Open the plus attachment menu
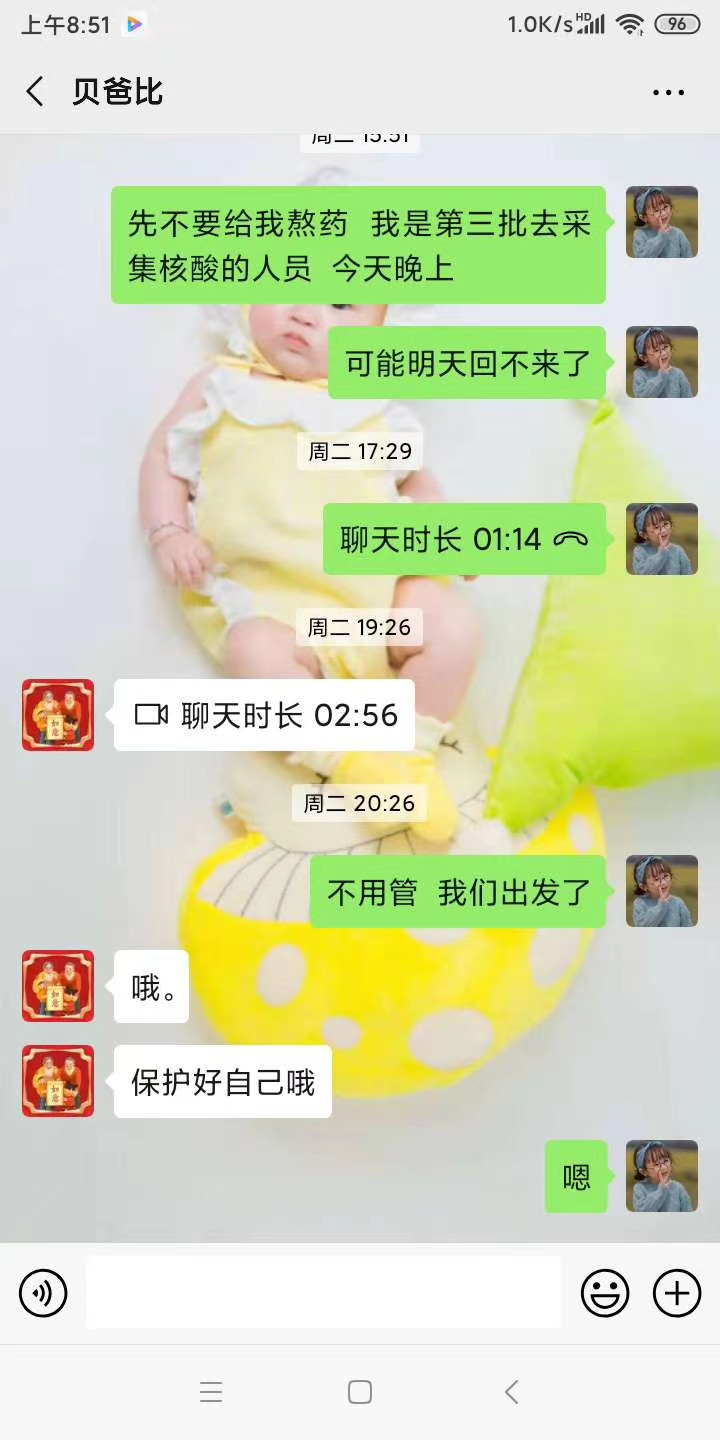The width and height of the screenshot is (720, 1440). [677, 1293]
